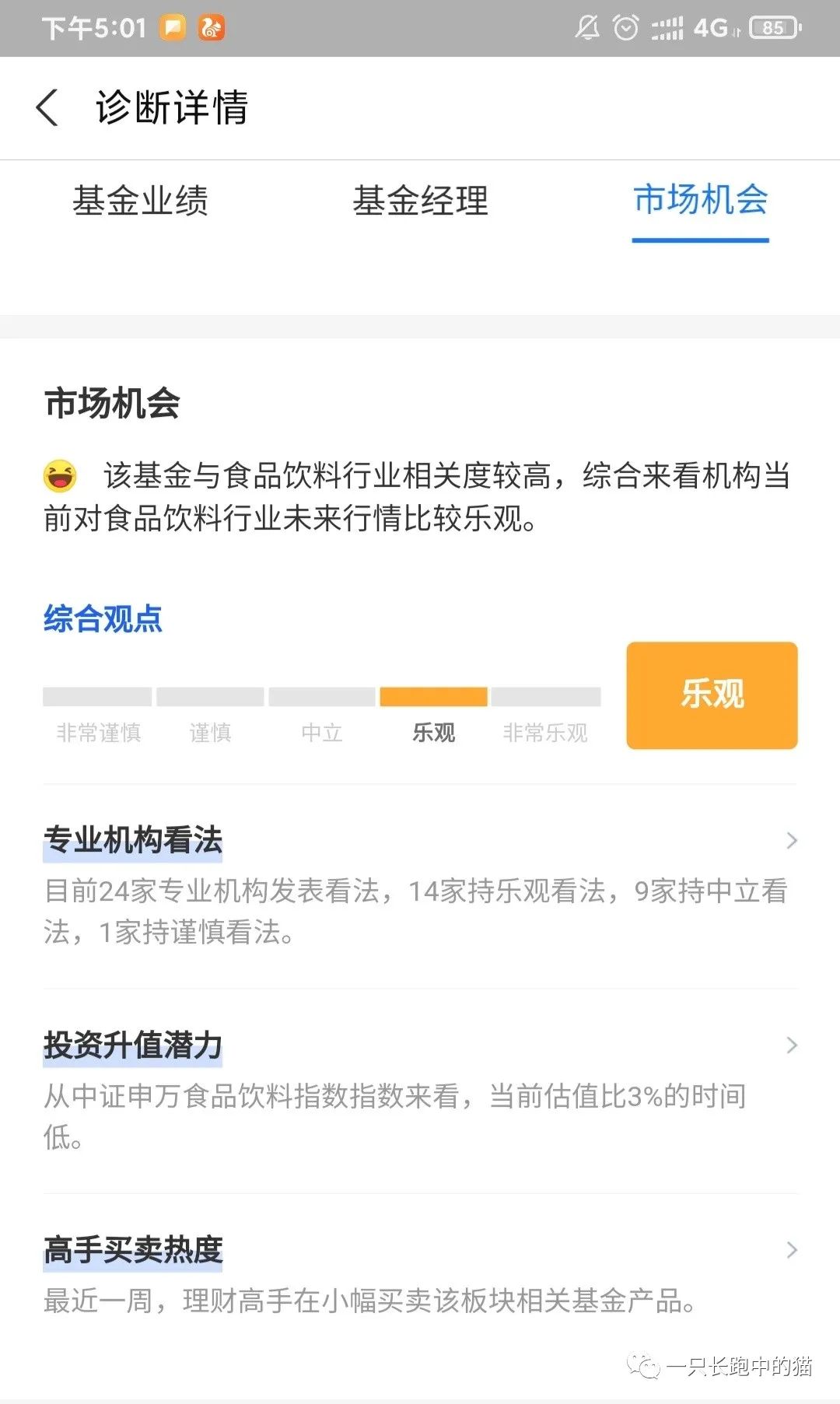Open 专业机构看法 details

tap(420, 887)
